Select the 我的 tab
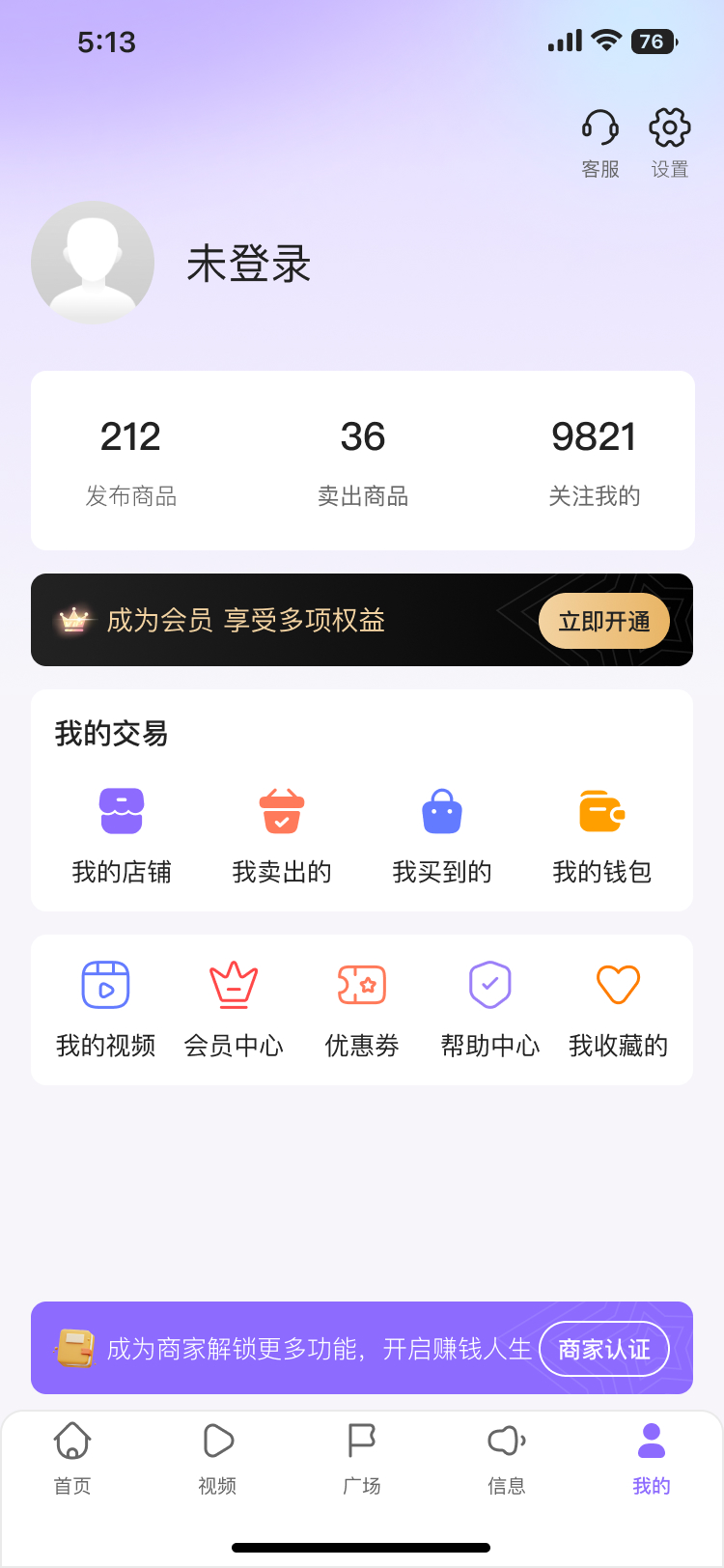Viewport: 724px width, 1568px height. 652,1458
